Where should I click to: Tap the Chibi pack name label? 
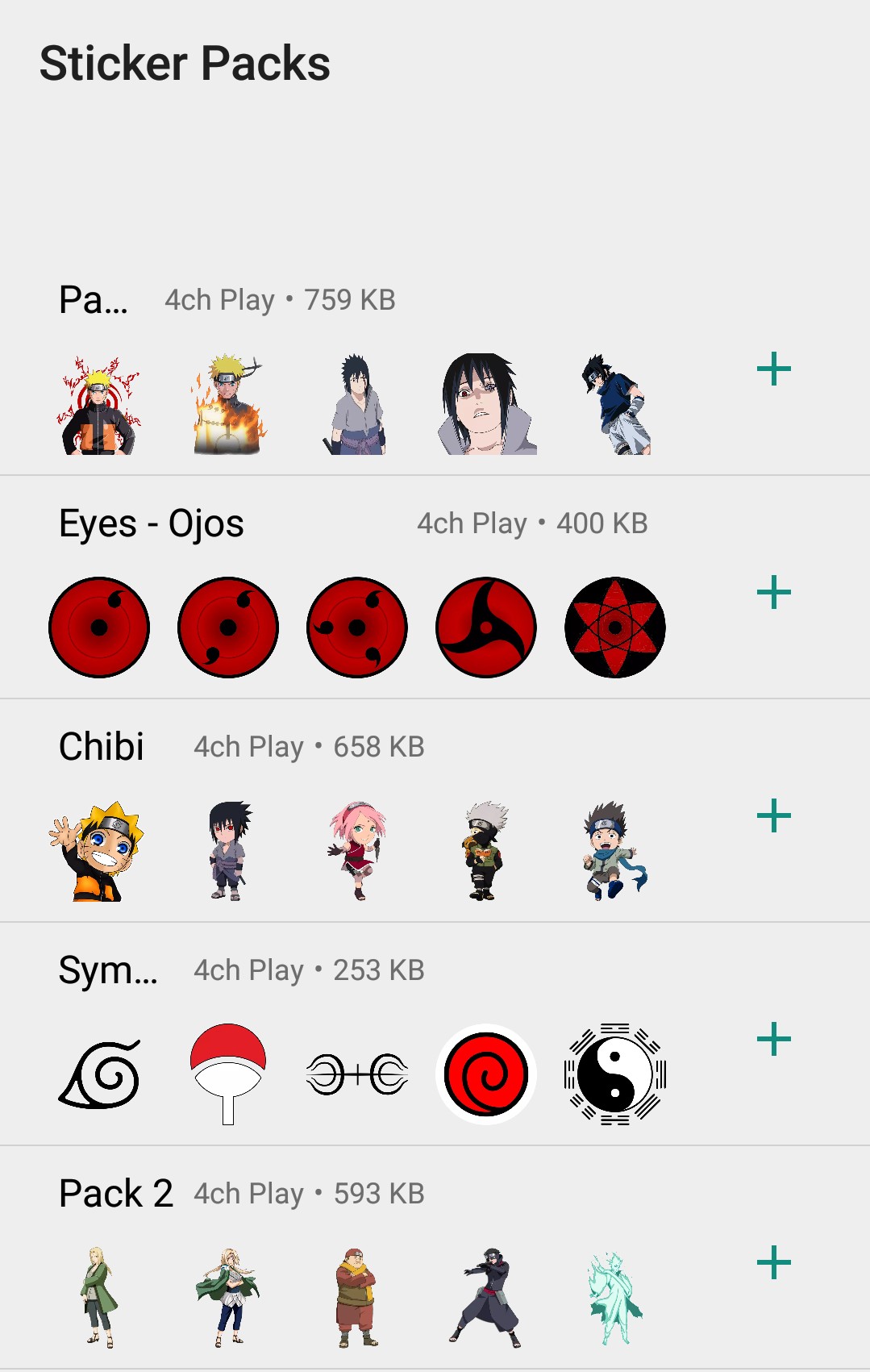[101, 746]
